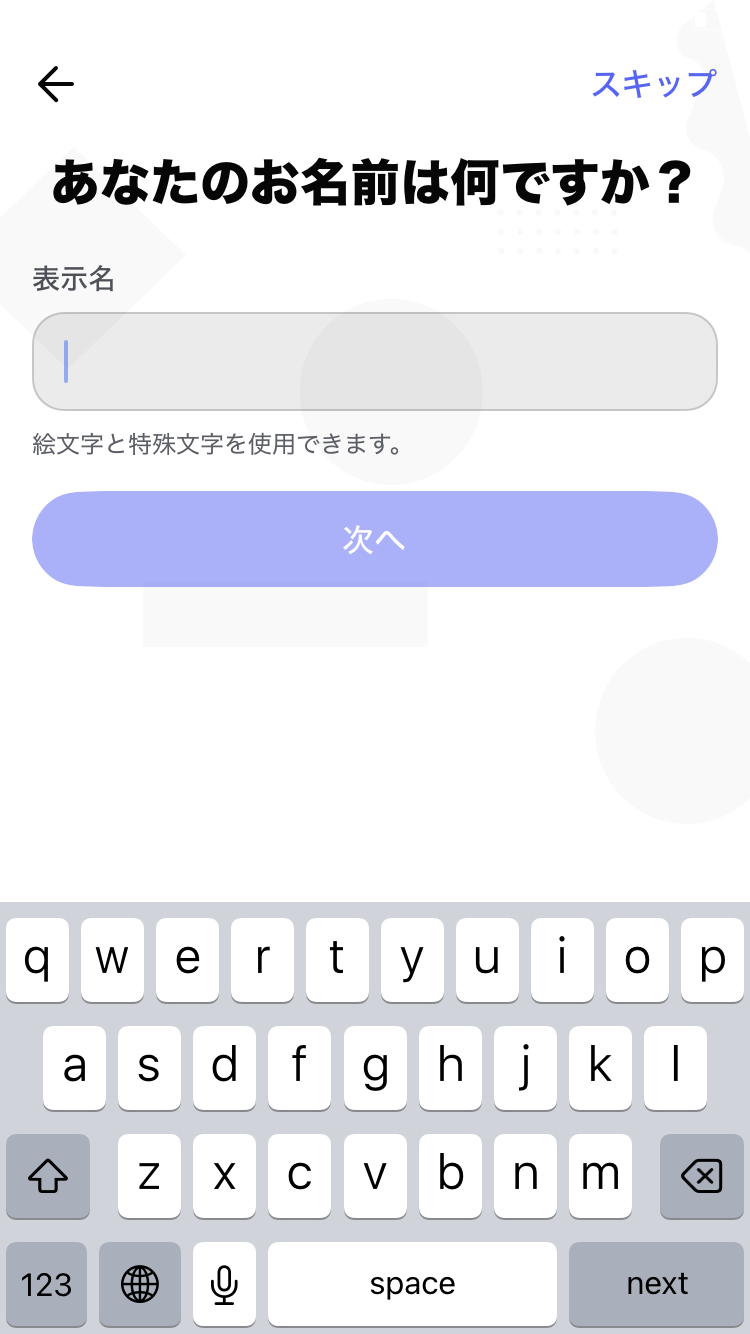Switch to the 123 numbers keyboard
The height and width of the screenshot is (1334, 750).
46,1283
